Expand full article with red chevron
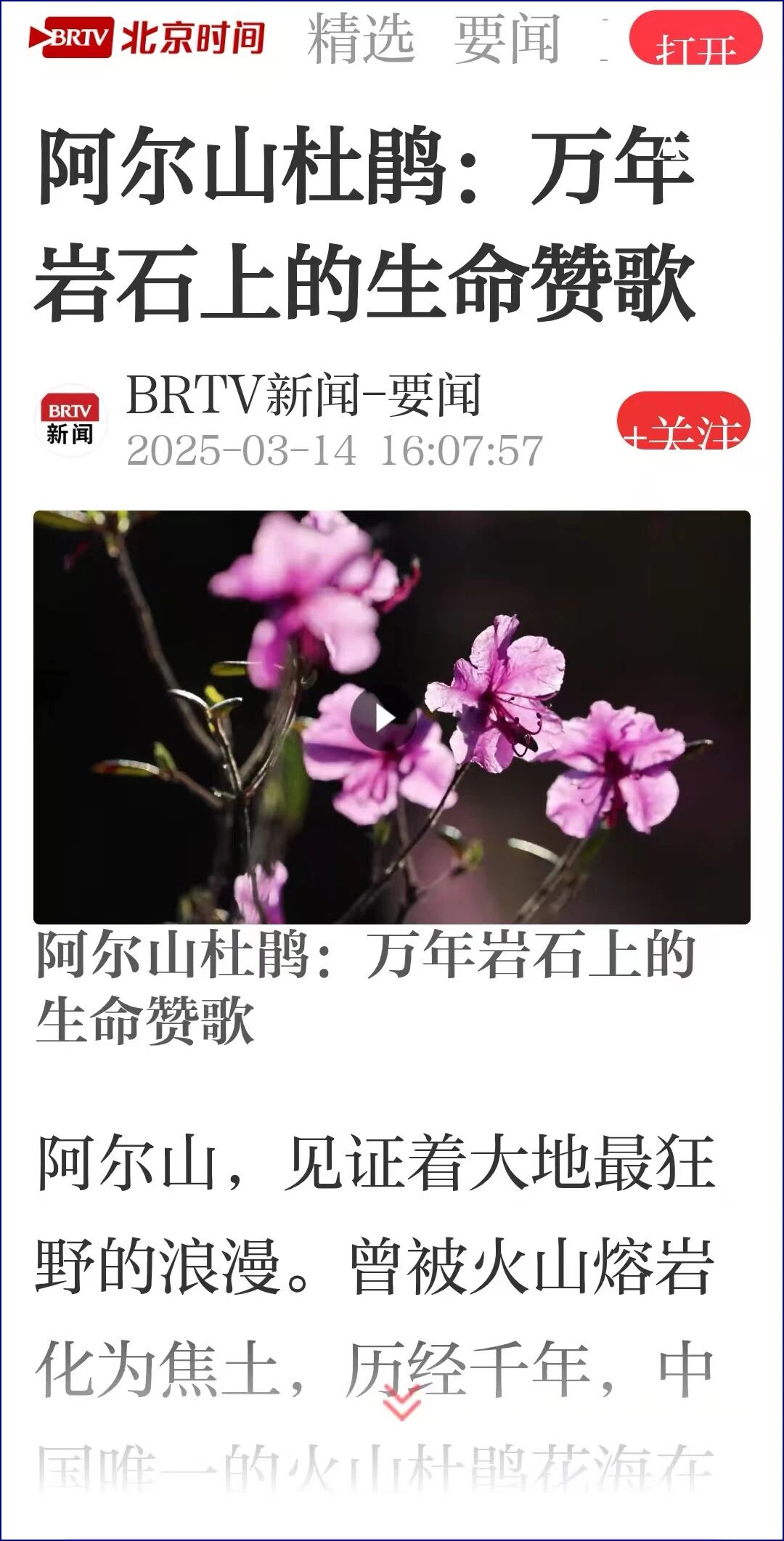 click(x=401, y=1402)
